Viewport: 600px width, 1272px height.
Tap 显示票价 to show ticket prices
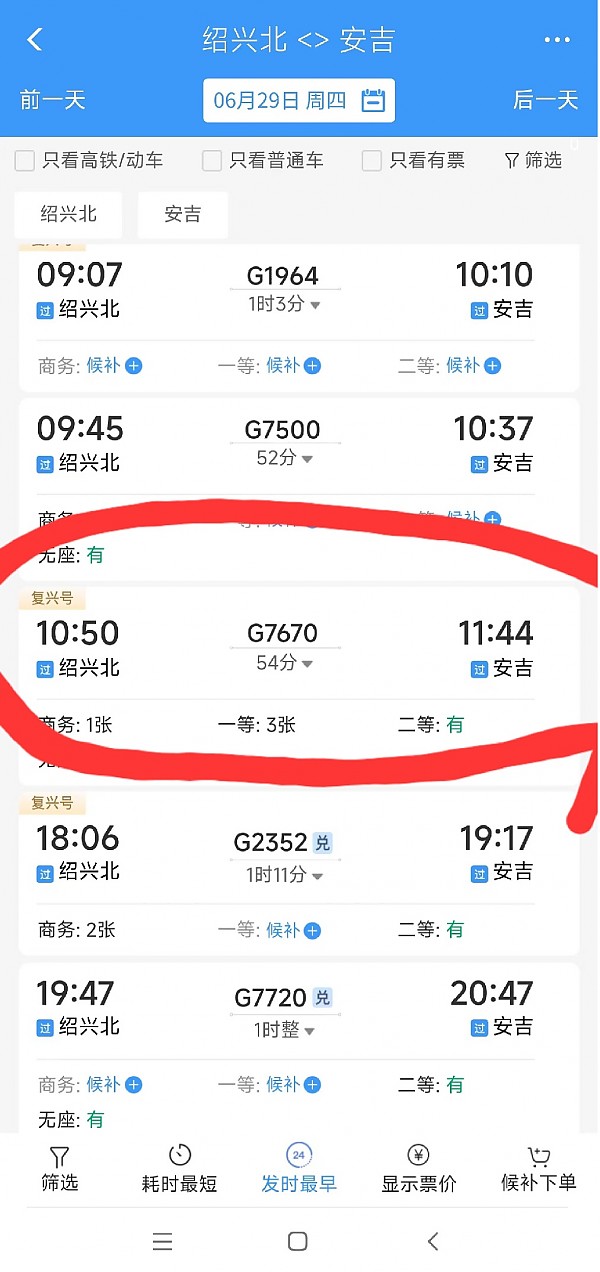(419, 1170)
